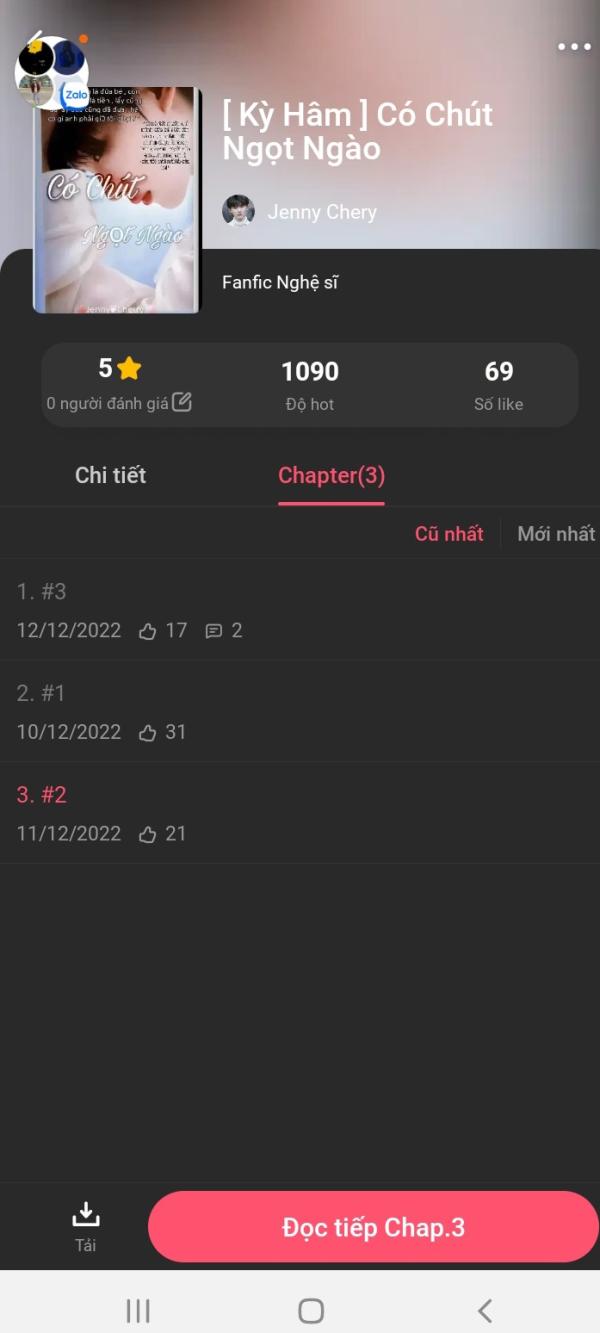Go back using system back button
This screenshot has width=600, height=1333.
(485, 1310)
